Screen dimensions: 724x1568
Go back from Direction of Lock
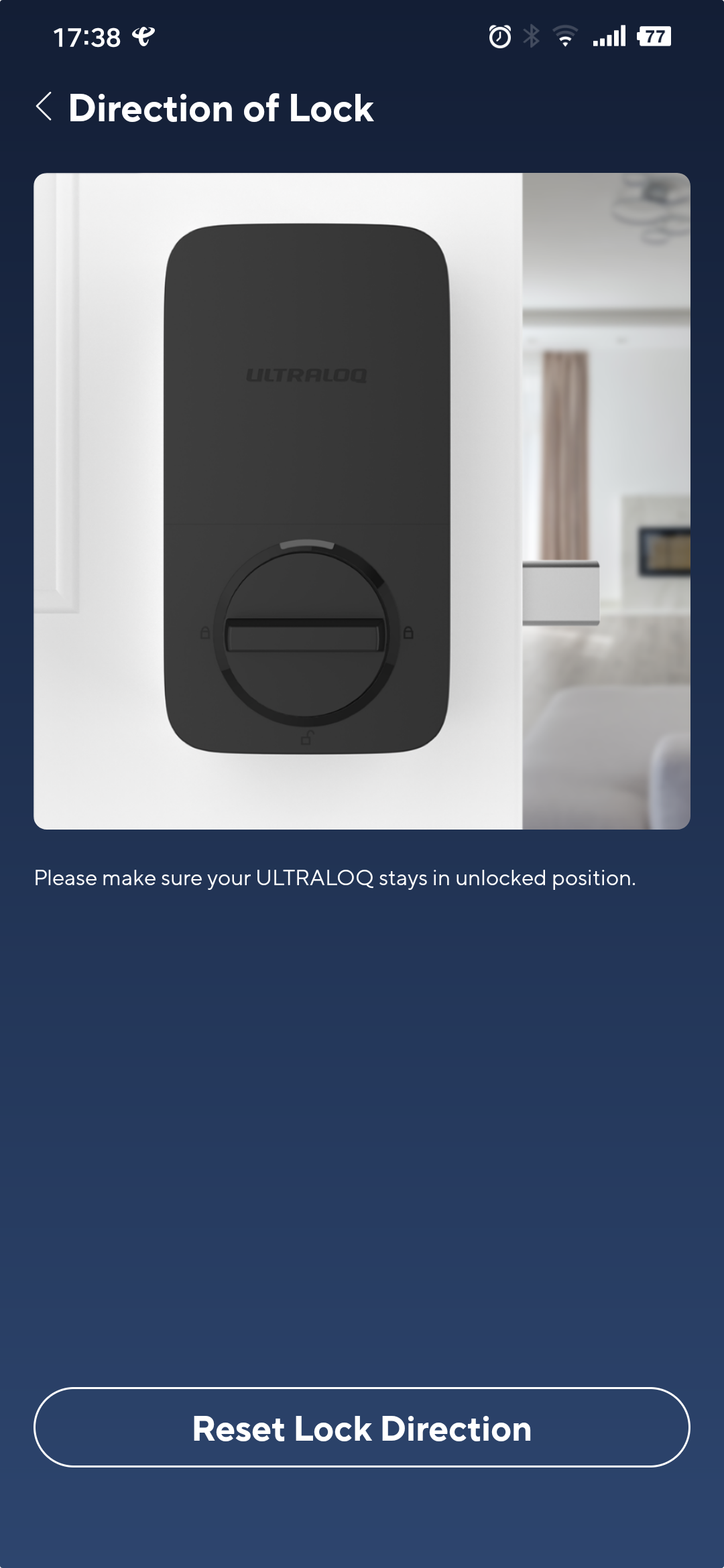[44, 107]
